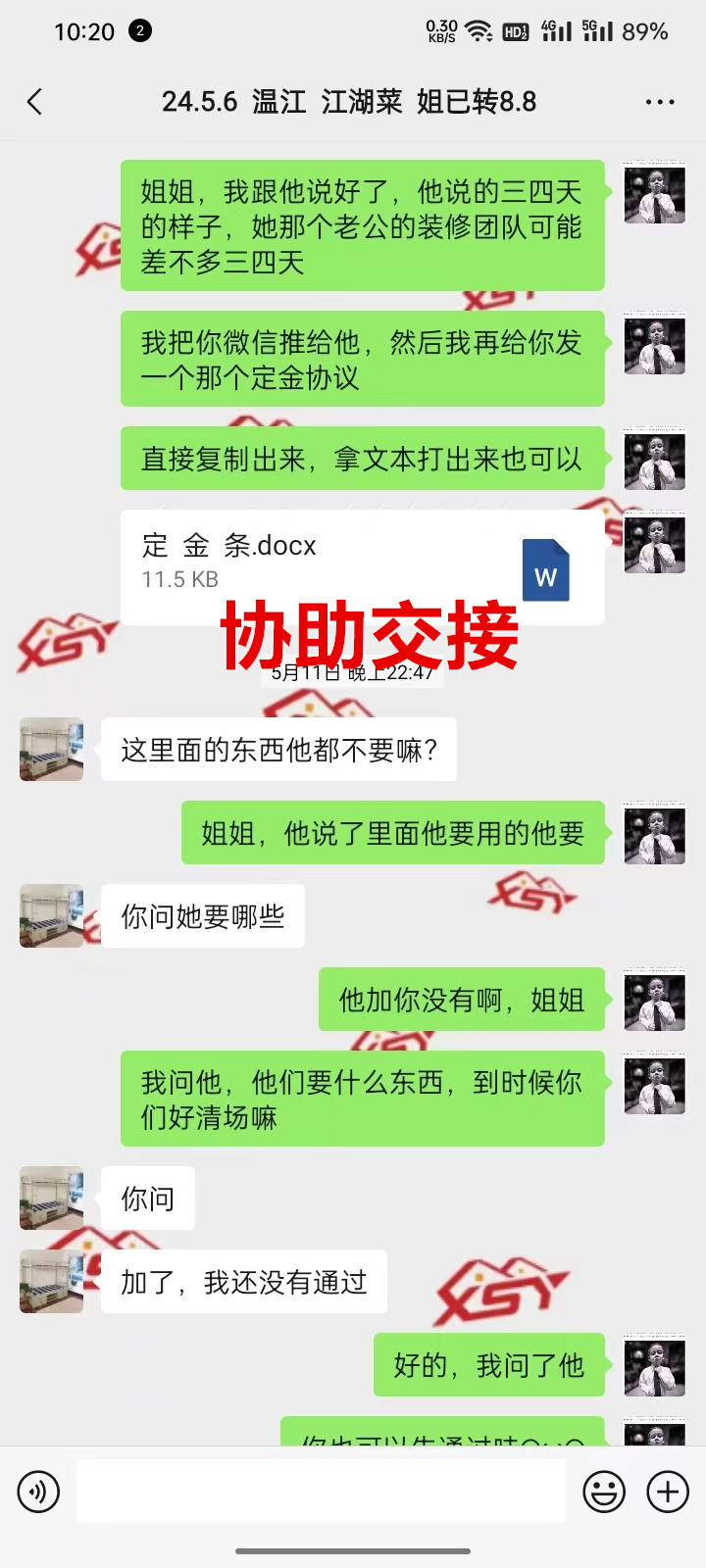
Task: Switch to voice message input
Action: coord(39,1493)
